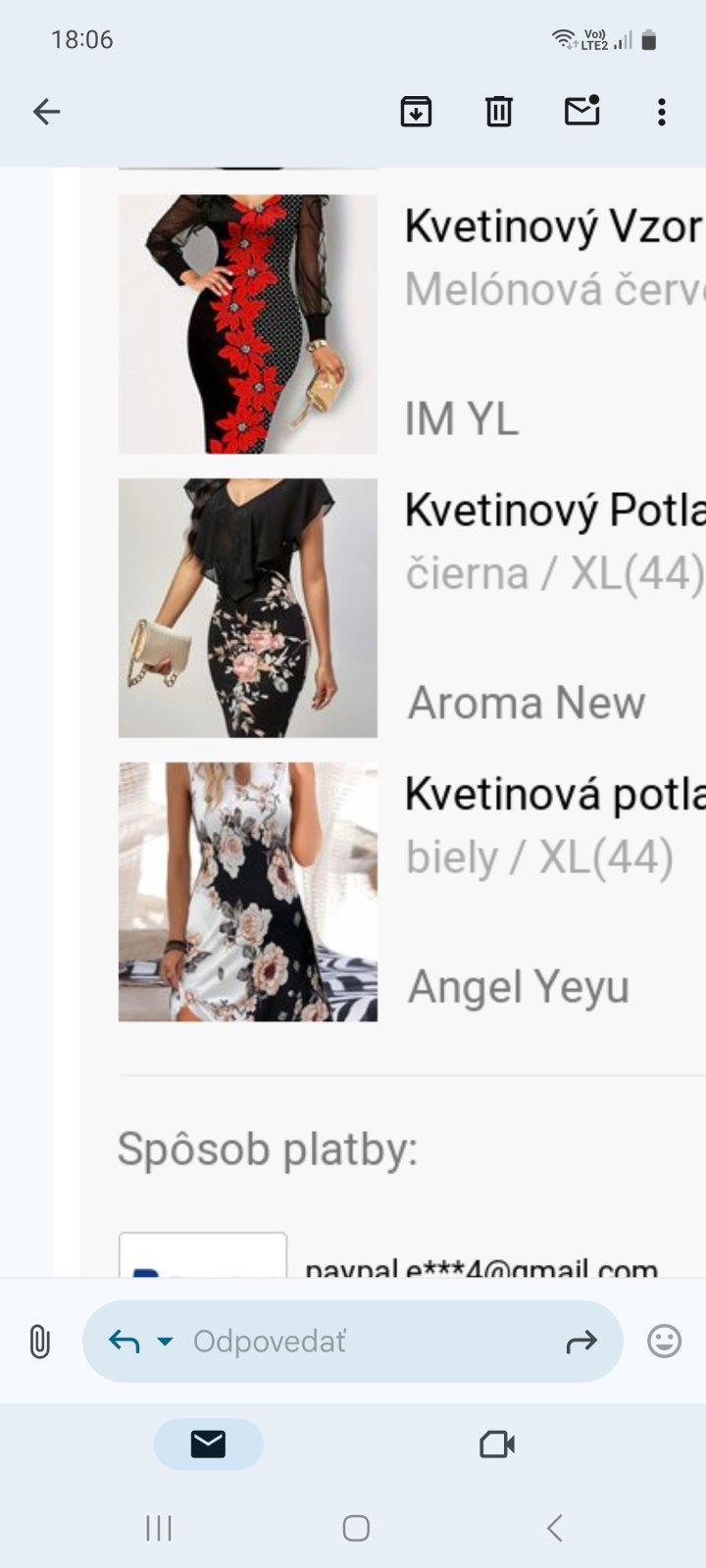Screen dimensions: 706x1568
Task: Expand the reply type dropdown arrow
Action: pyautogui.click(x=166, y=1341)
